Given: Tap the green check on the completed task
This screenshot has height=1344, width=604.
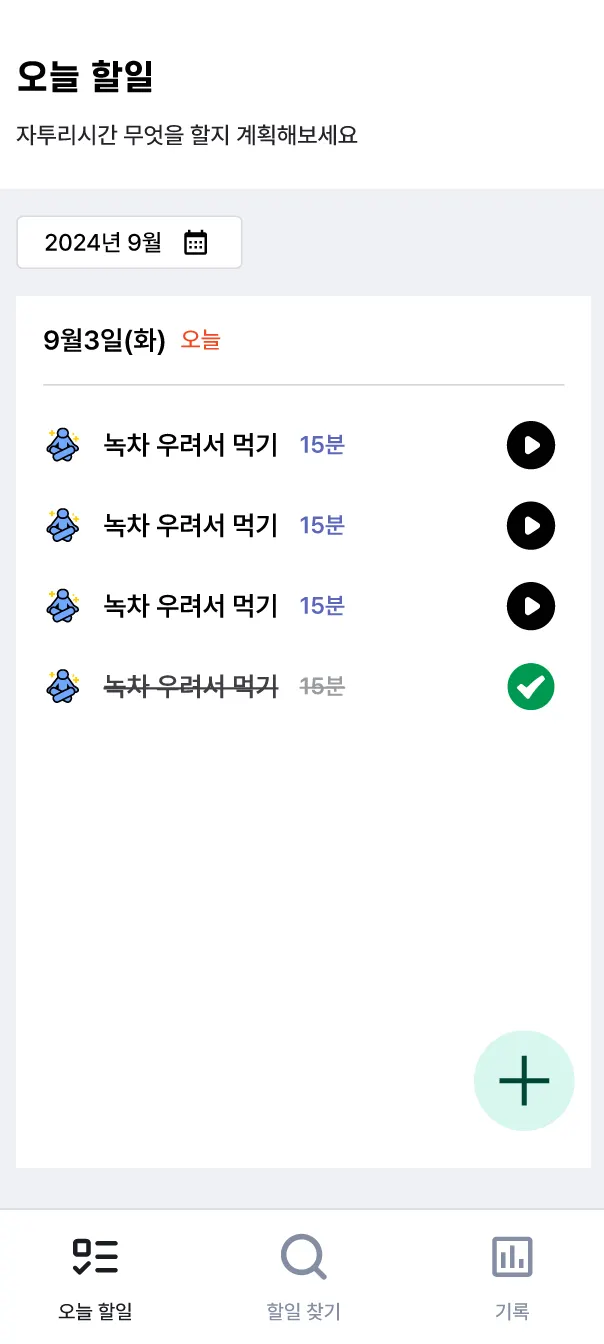Looking at the screenshot, I should (x=531, y=687).
